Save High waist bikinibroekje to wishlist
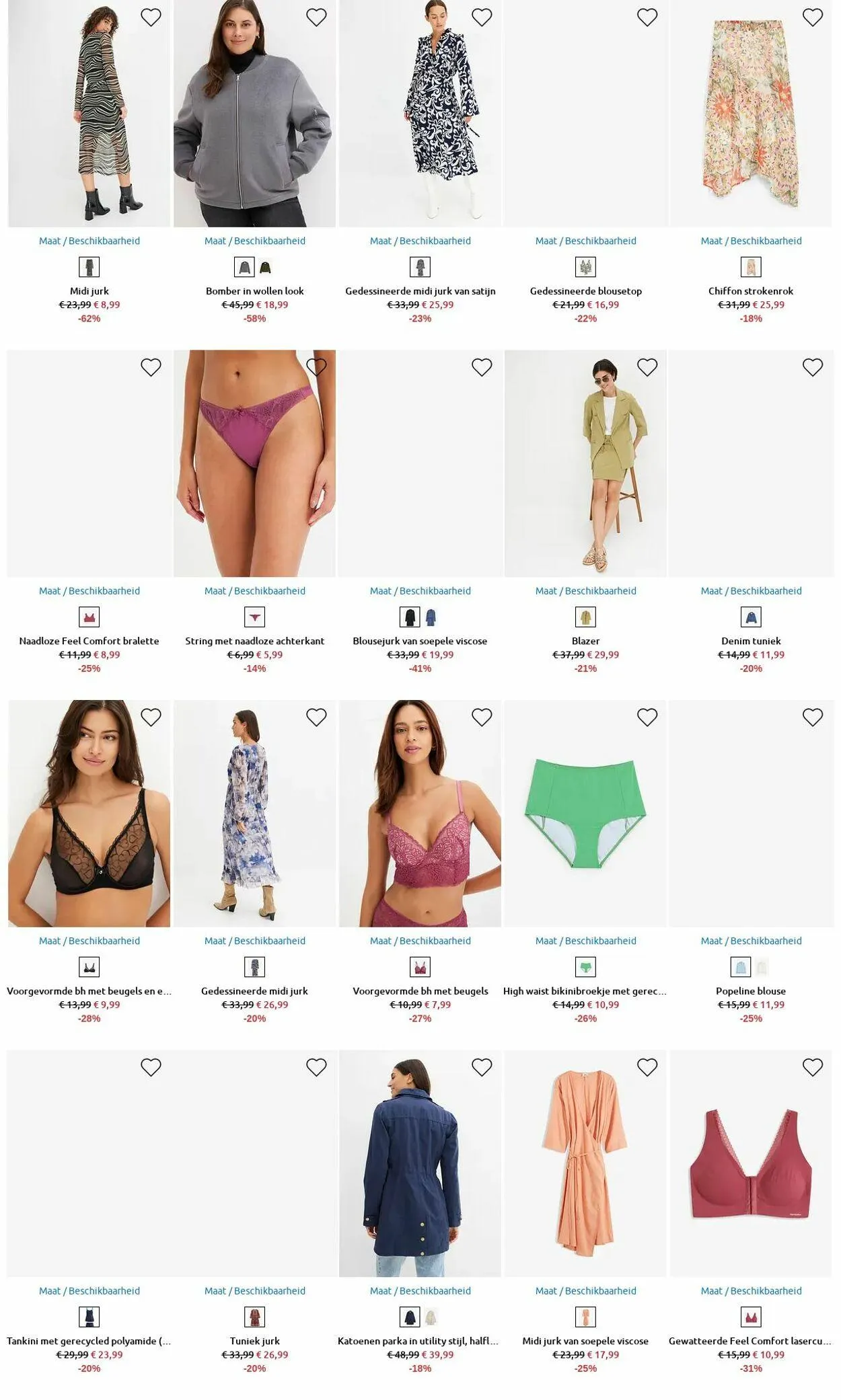841x1400 pixels. (647, 717)
